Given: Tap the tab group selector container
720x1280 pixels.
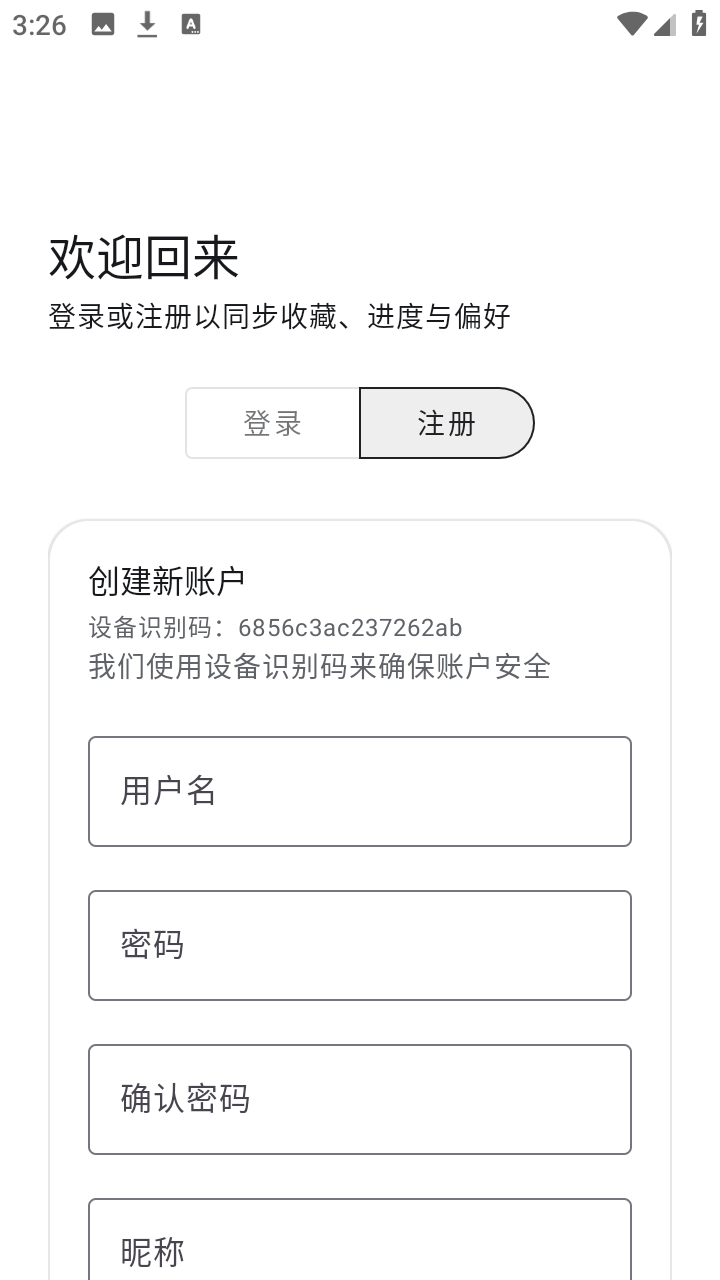Looking at the screenshot, I should point(360,422).
